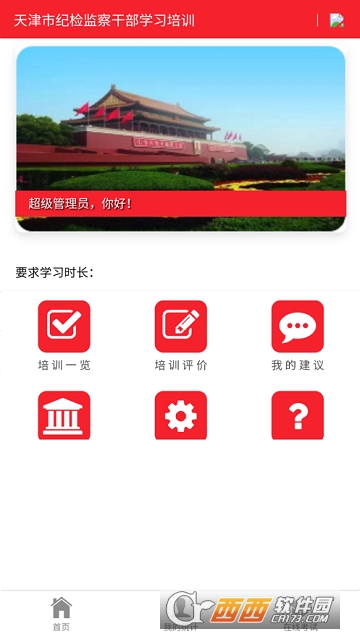Switch to the 首页 home tab
360x639 pixels.
click(x=61, y=614)
